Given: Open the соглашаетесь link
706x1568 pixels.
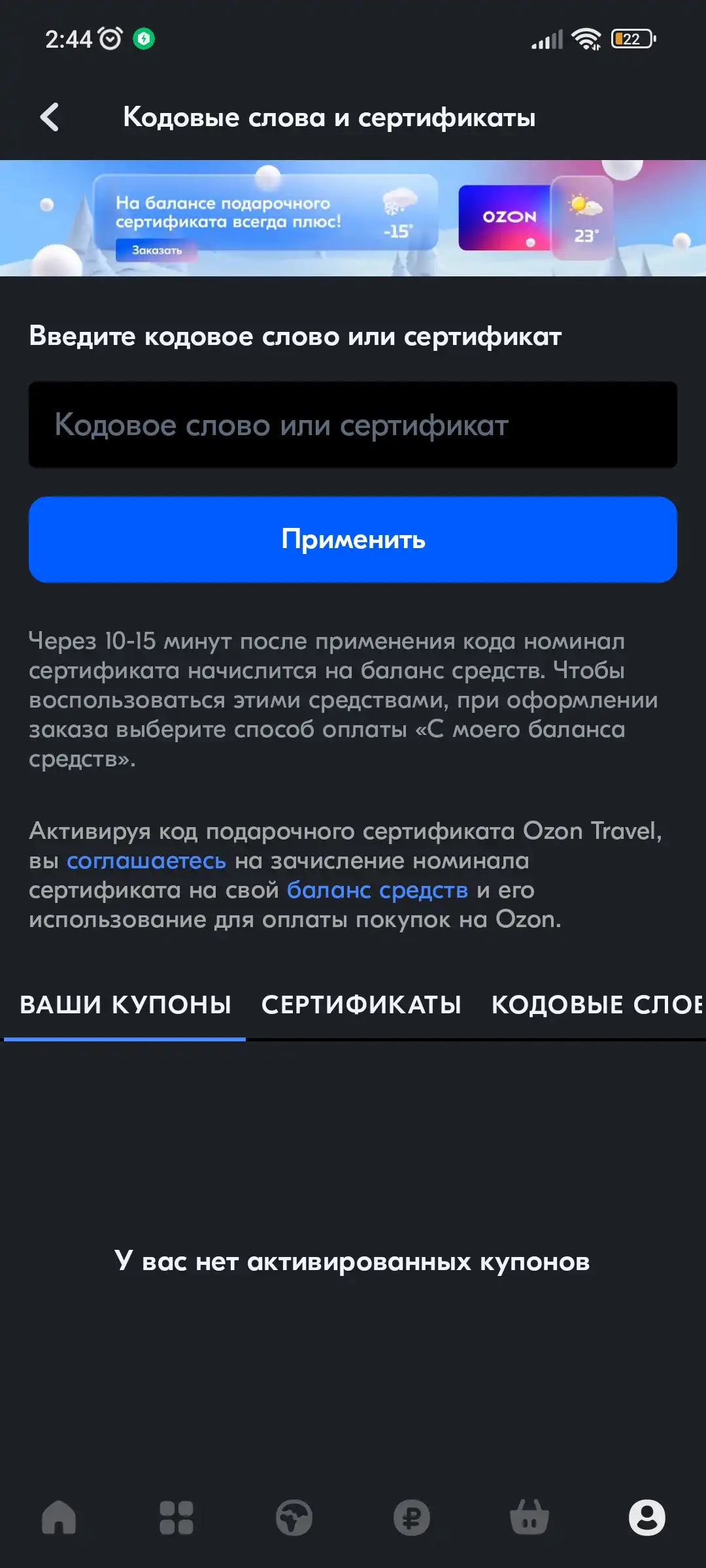Looking at the screenshot, I should click(x=146, y=860).
